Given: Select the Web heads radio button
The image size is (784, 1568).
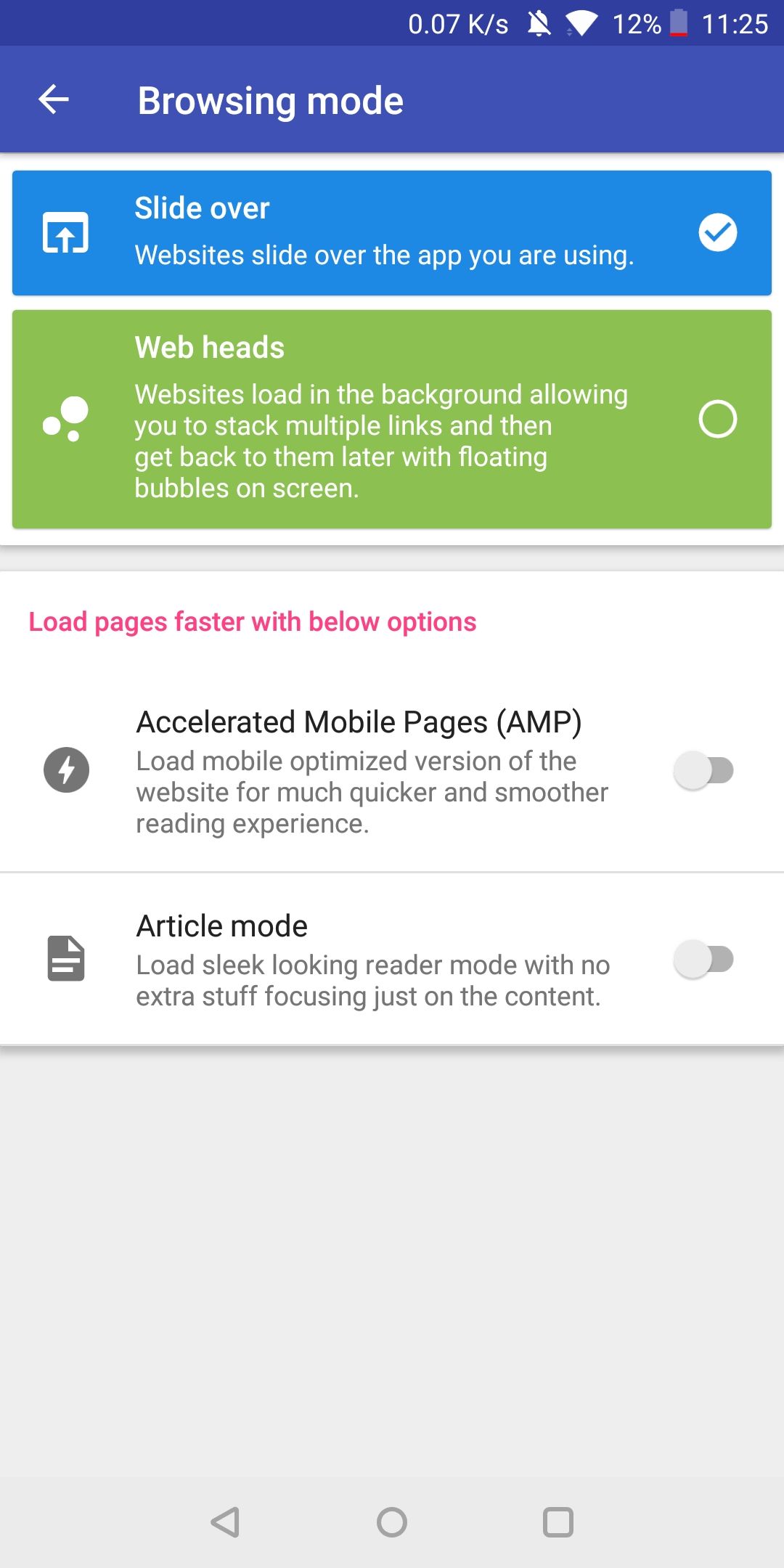Looking at the screenshot, I should pos(717,419).
